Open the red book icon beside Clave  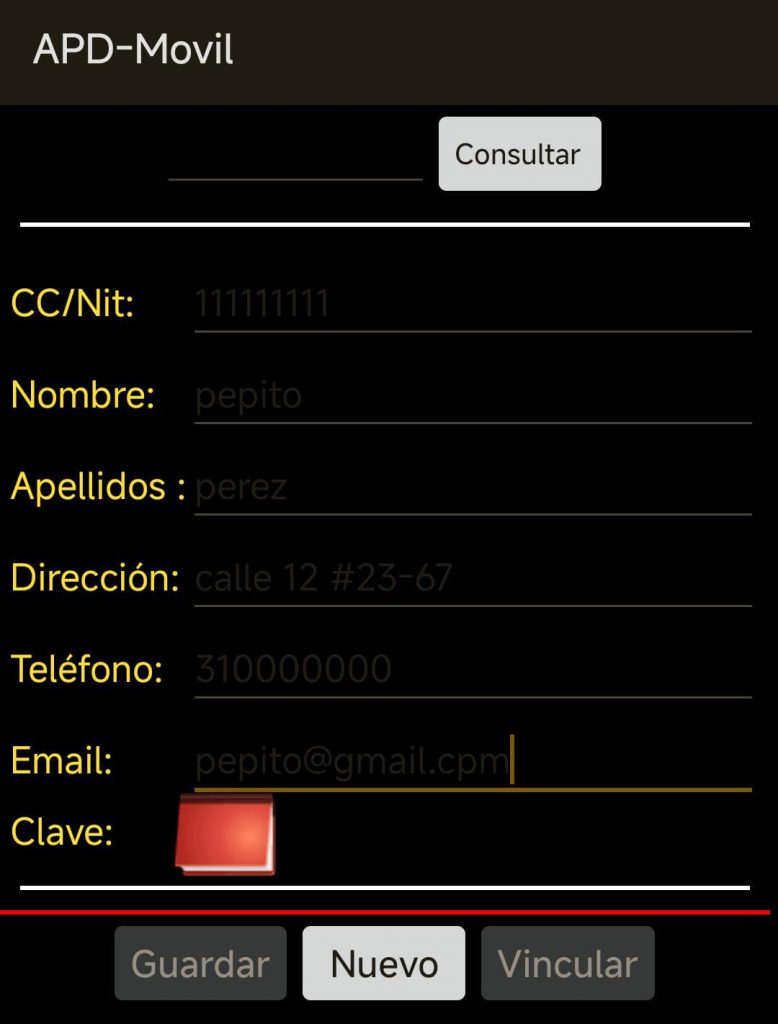225,834
